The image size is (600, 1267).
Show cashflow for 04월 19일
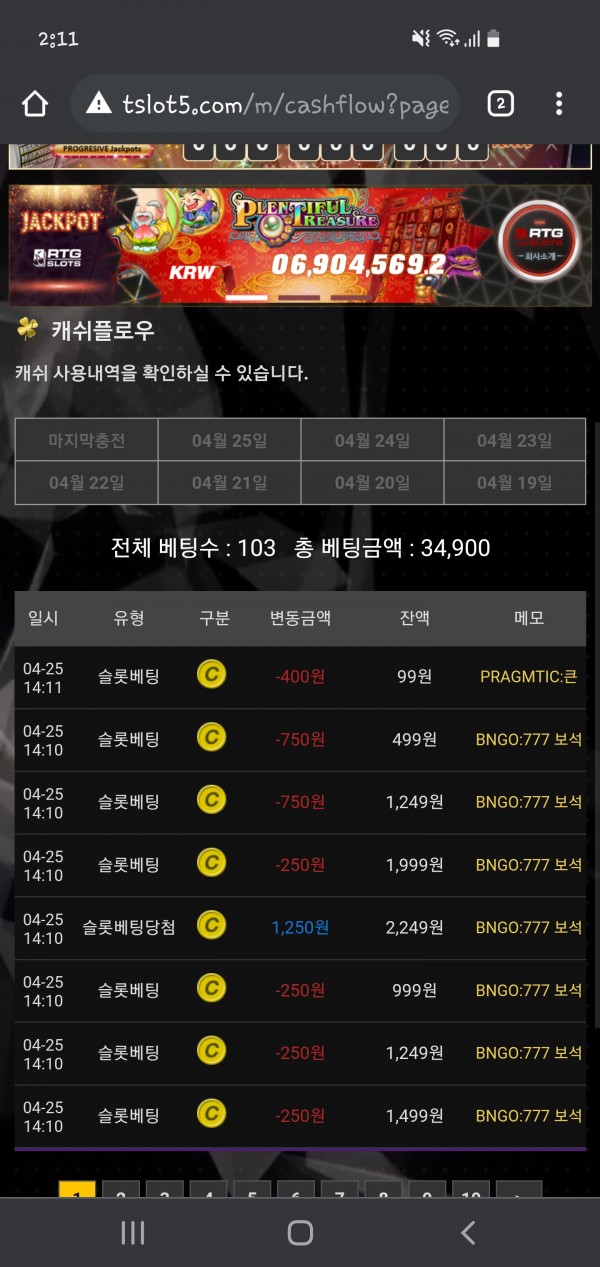click(x=514, y=483)
